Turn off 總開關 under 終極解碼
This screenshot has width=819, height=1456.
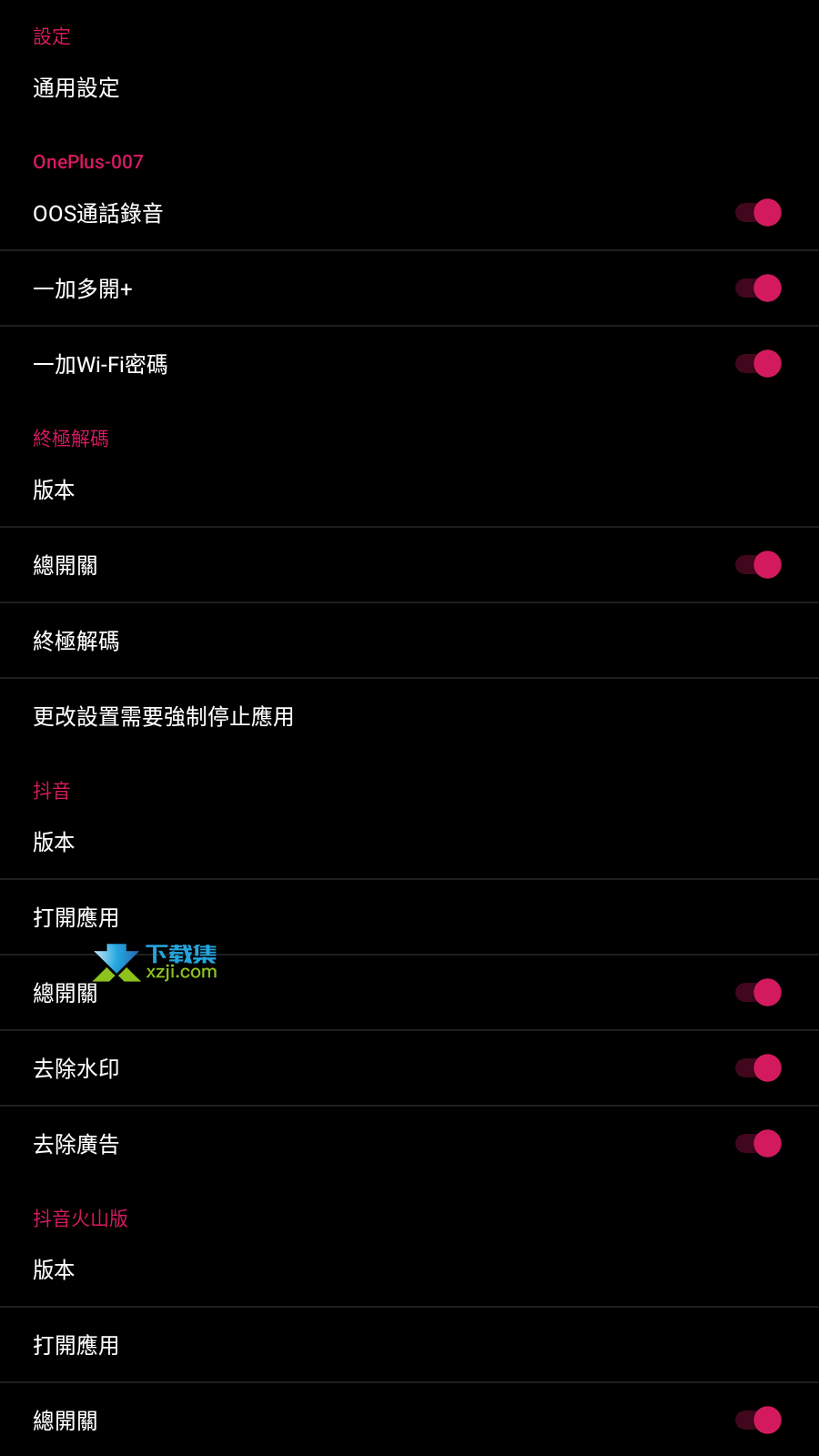tap(758, 565)
